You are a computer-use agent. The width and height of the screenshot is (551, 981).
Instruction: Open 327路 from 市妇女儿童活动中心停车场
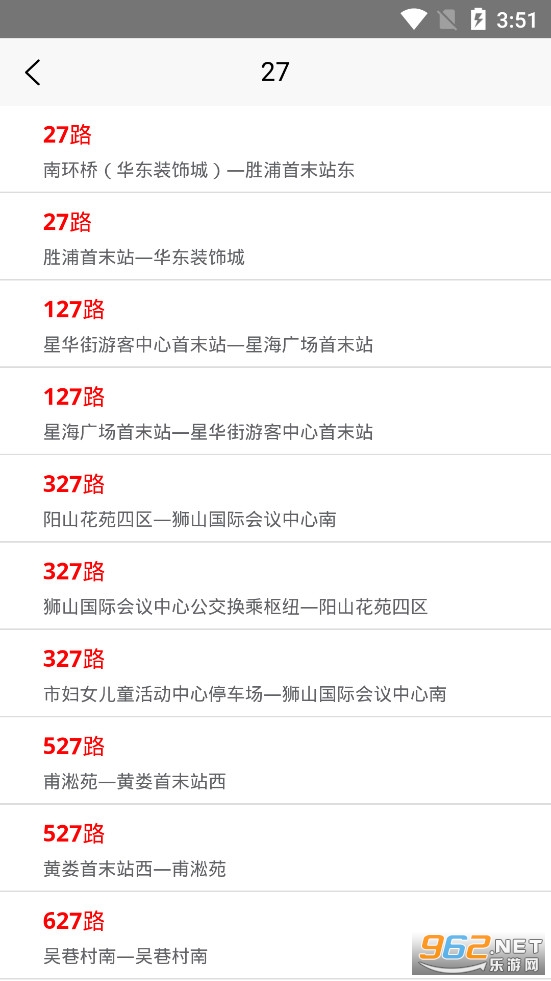pos(275,673)
